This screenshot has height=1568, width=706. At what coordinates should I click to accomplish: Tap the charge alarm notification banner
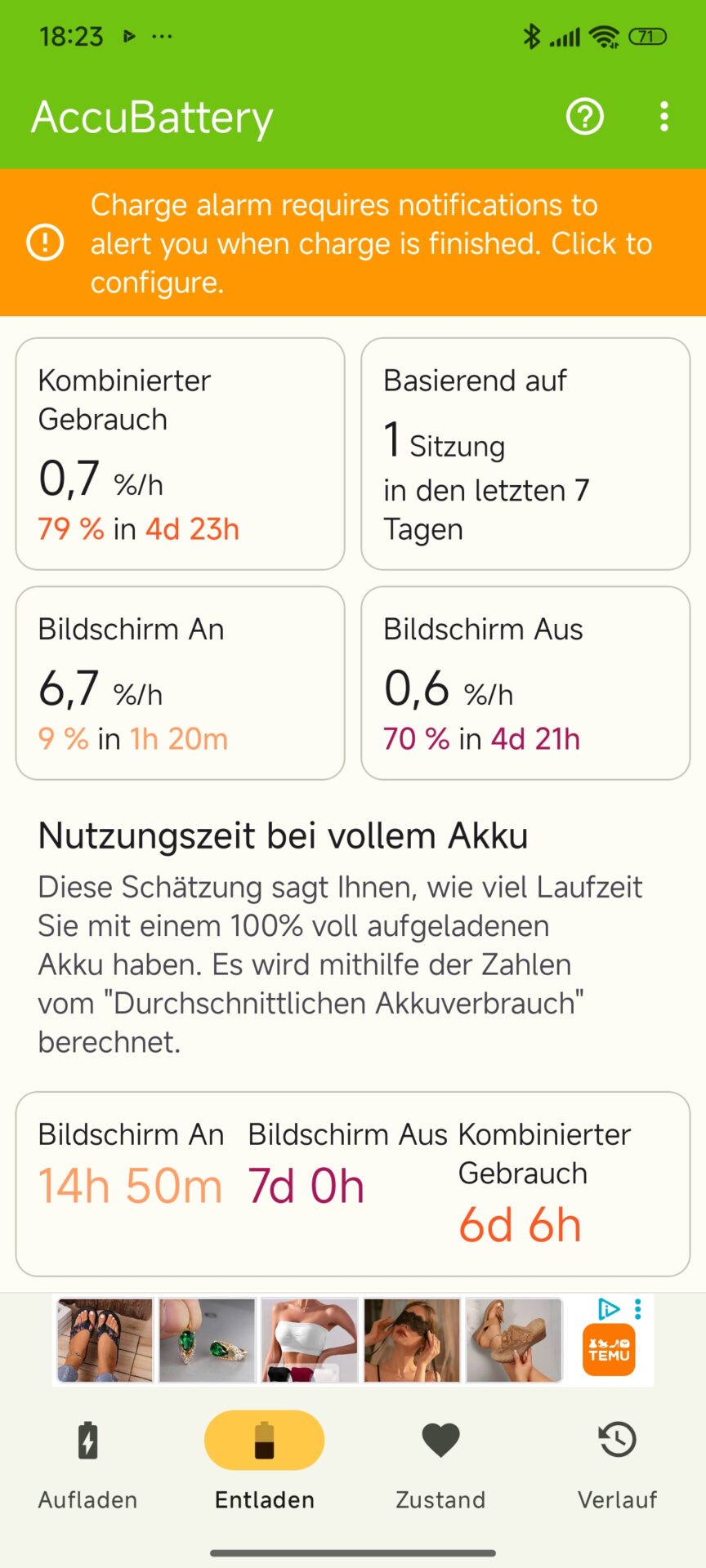pos(353,243)
